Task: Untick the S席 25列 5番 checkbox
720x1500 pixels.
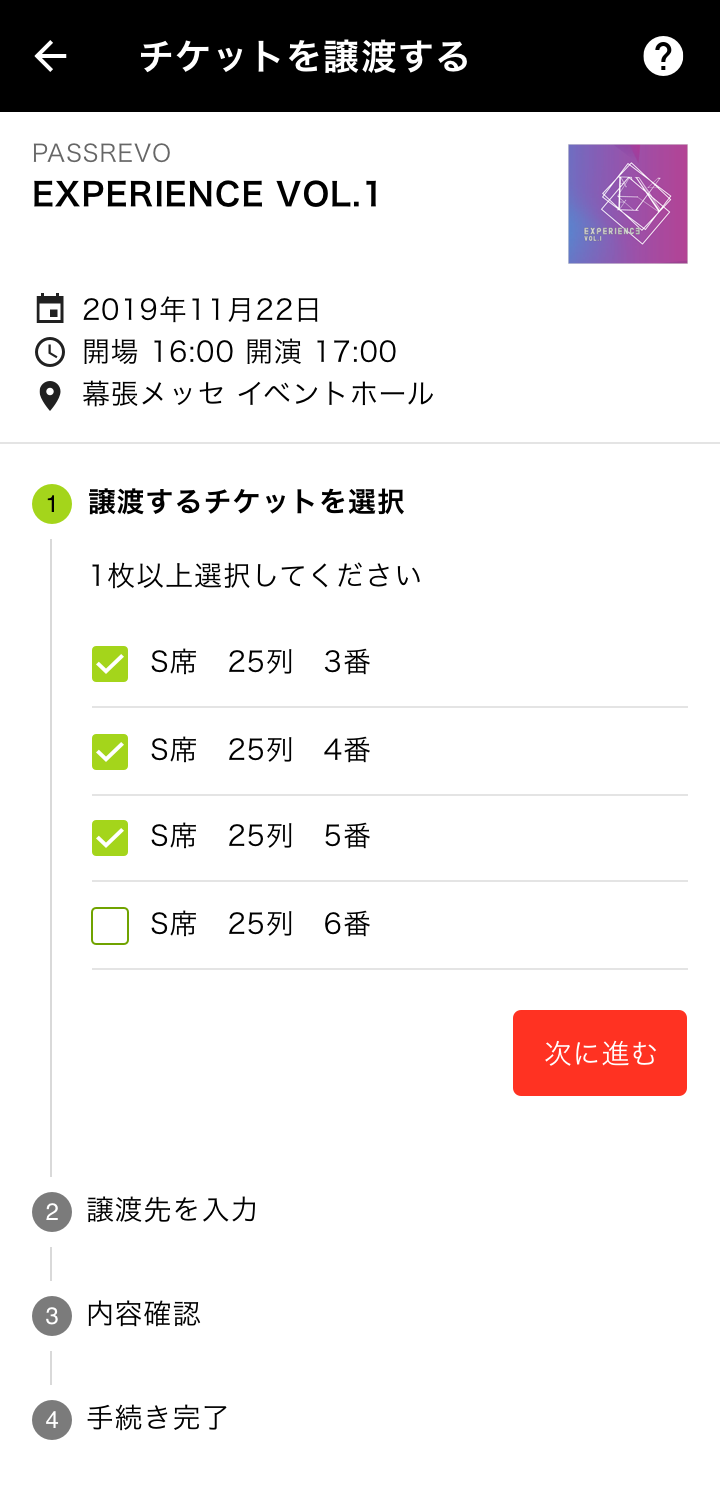Action: [110, 837]
